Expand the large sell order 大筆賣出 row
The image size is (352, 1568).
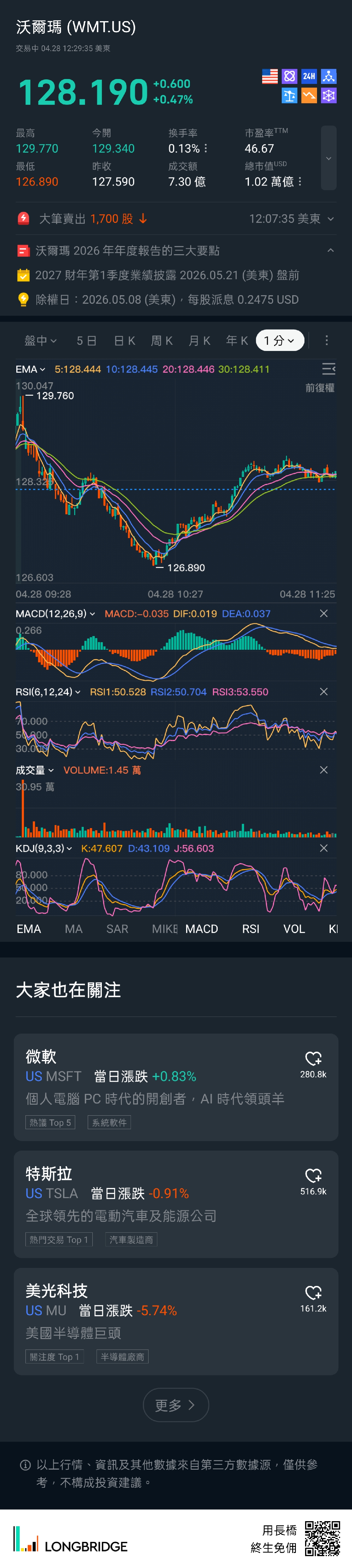pos(330,219)
